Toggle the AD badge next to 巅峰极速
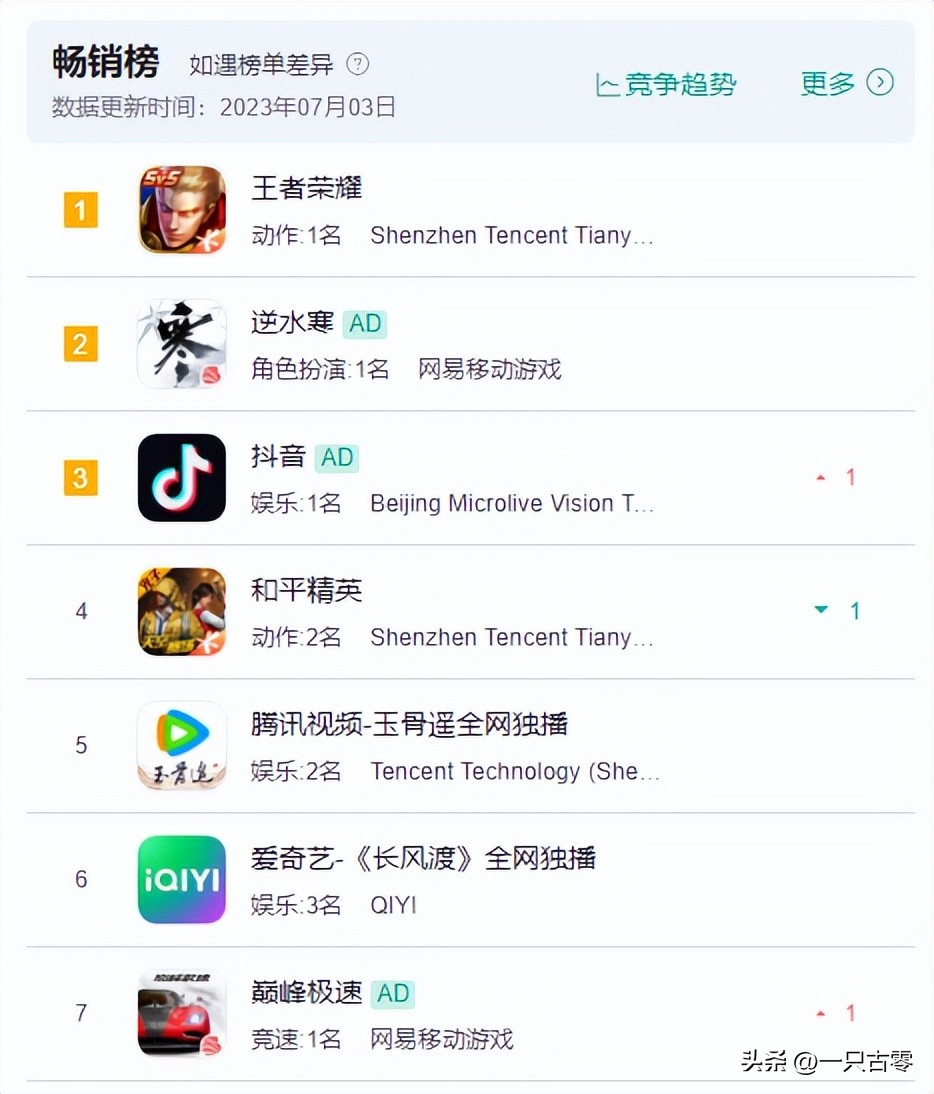Image resolution: width=934 pixels, height=1094 pixels. [x=392, y=994]
